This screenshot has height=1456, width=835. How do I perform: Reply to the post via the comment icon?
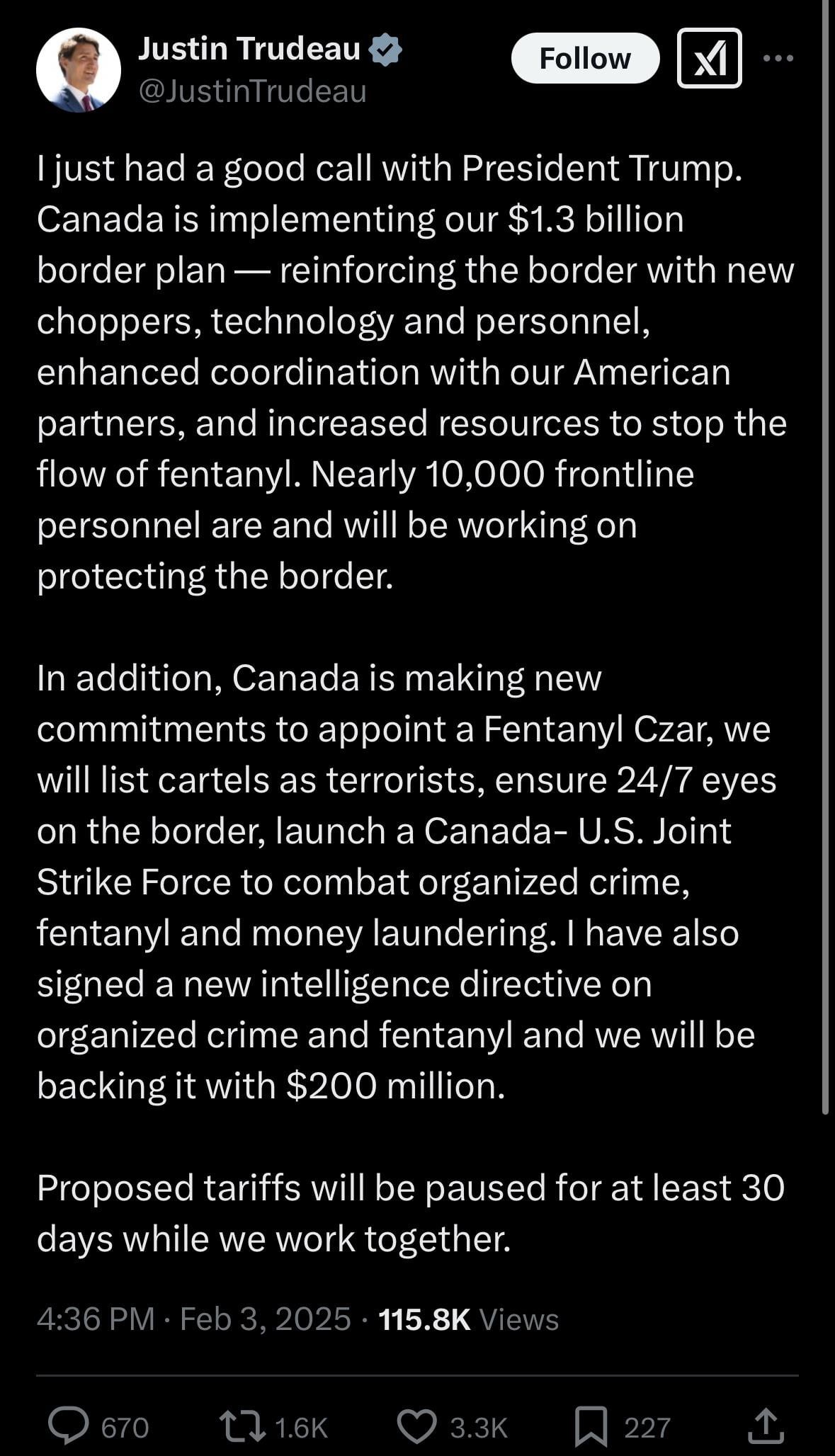pyautogui.click(x=69, y=1426)
